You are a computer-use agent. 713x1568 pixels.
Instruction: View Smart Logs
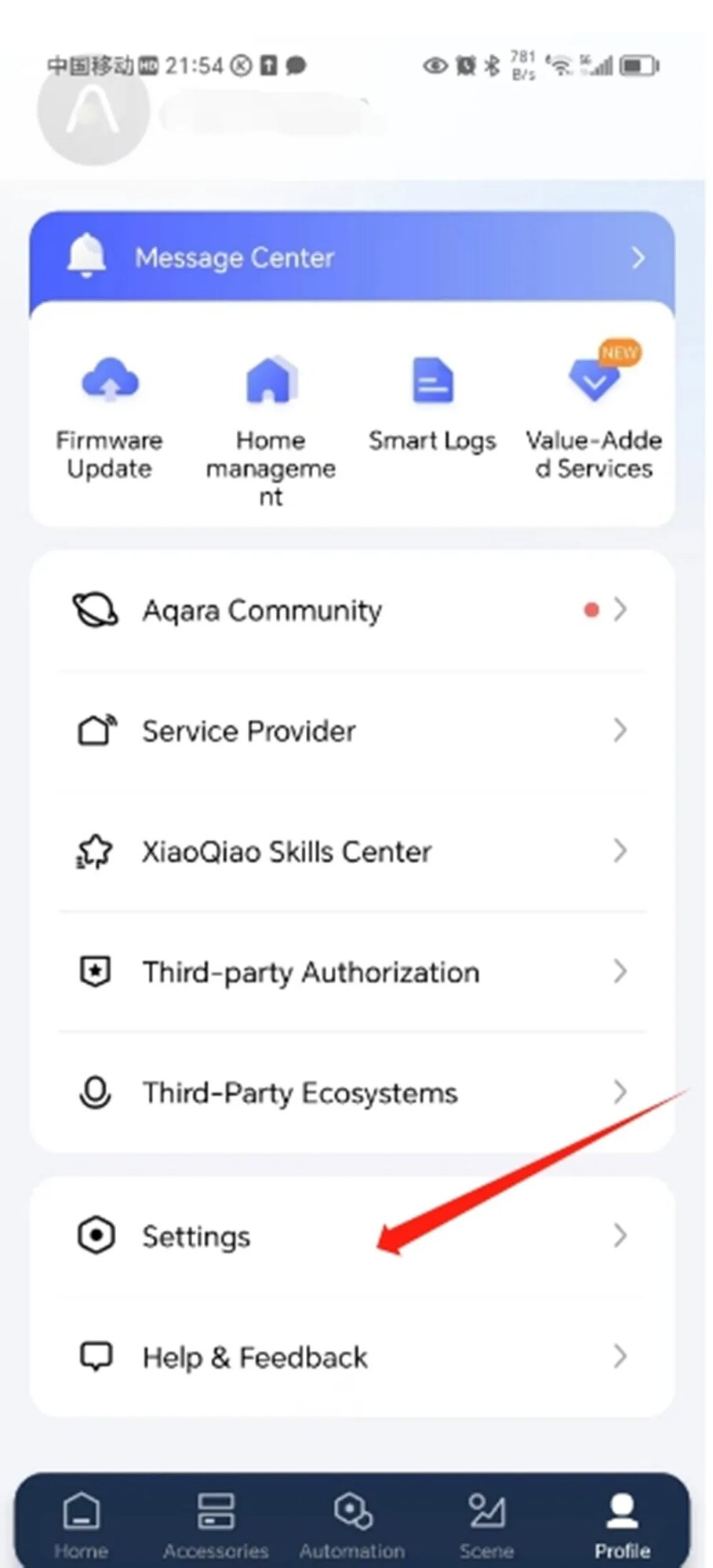pos(432,408)
